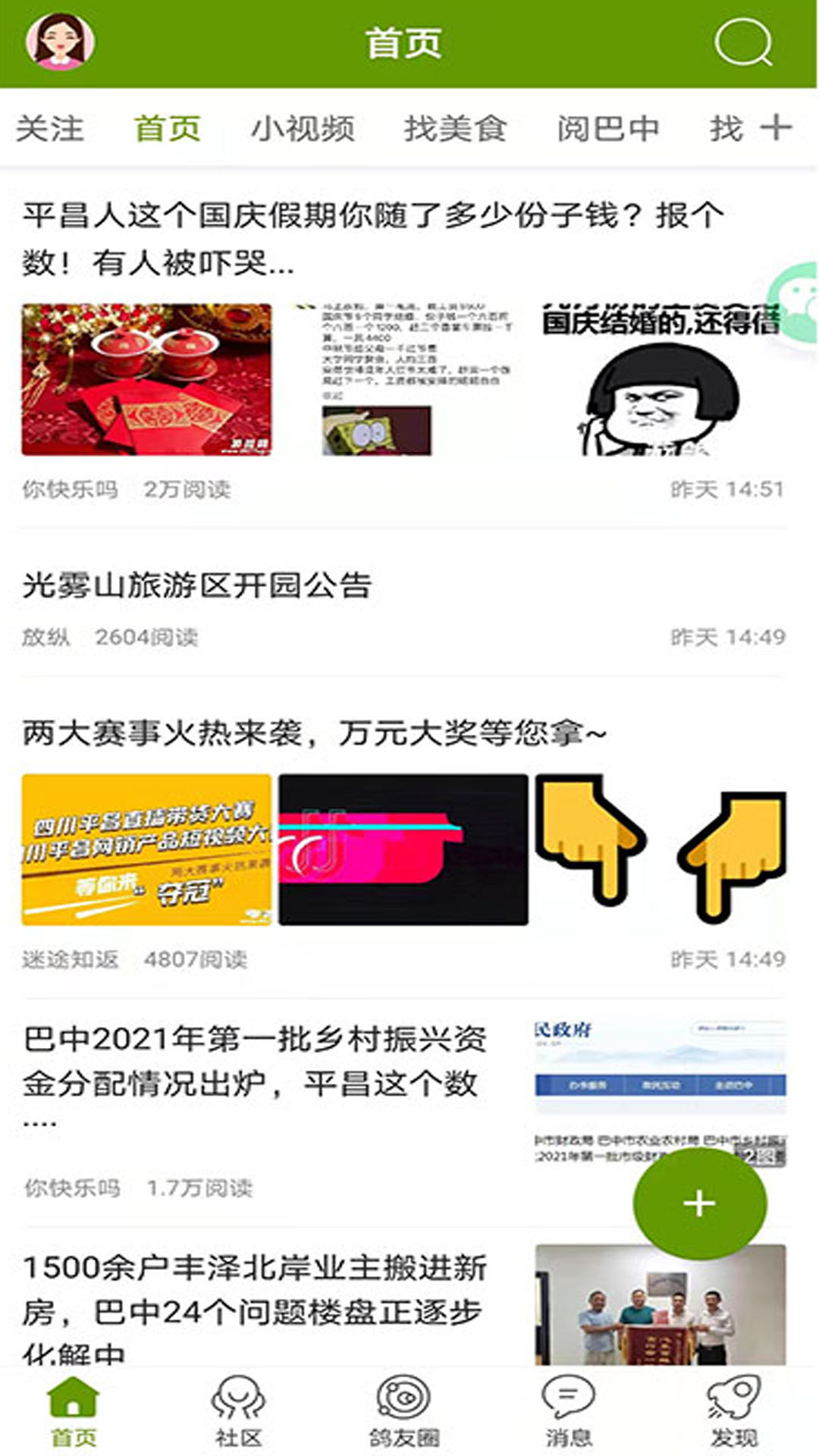
Task: Read the 光雾山旅游区开园公告 post
Action: [197, 585]
